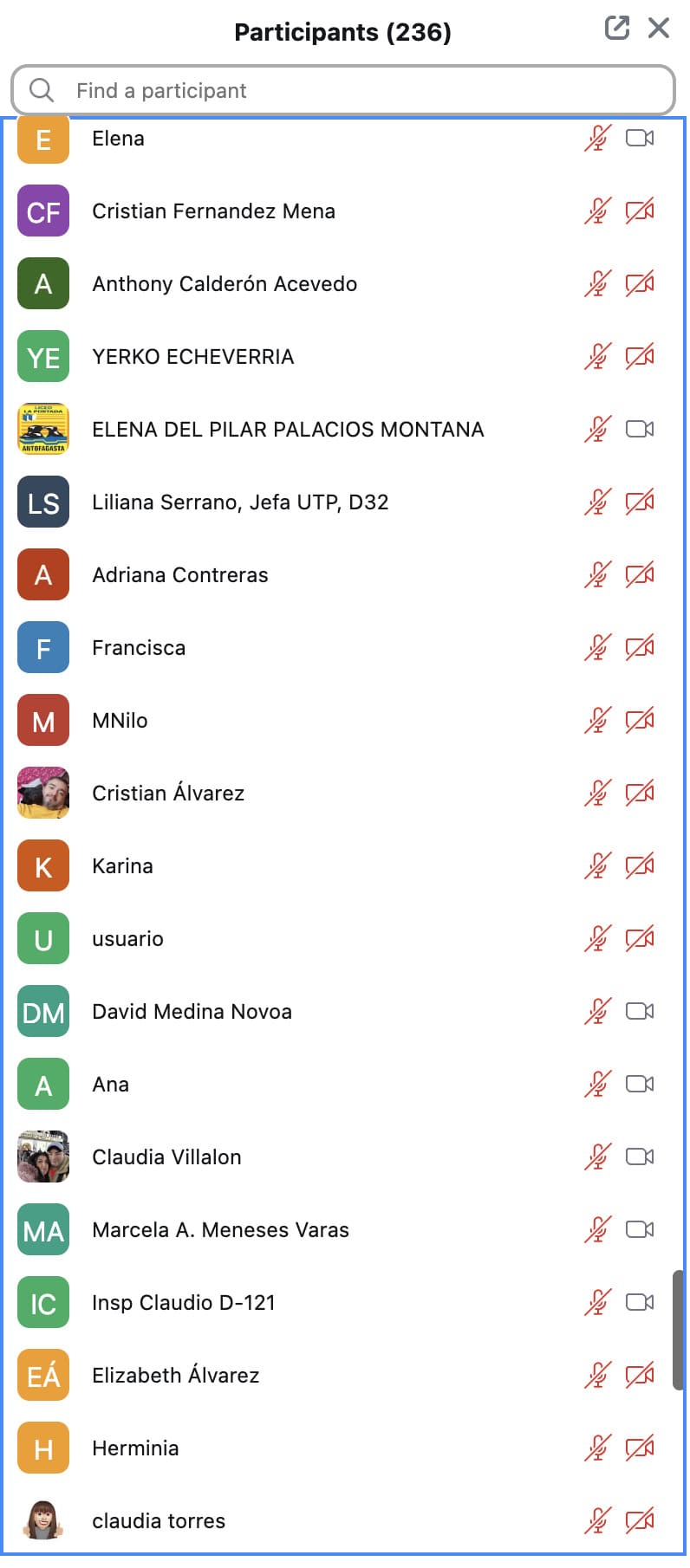
Task: Select participant Francisca
Action: 343,648
